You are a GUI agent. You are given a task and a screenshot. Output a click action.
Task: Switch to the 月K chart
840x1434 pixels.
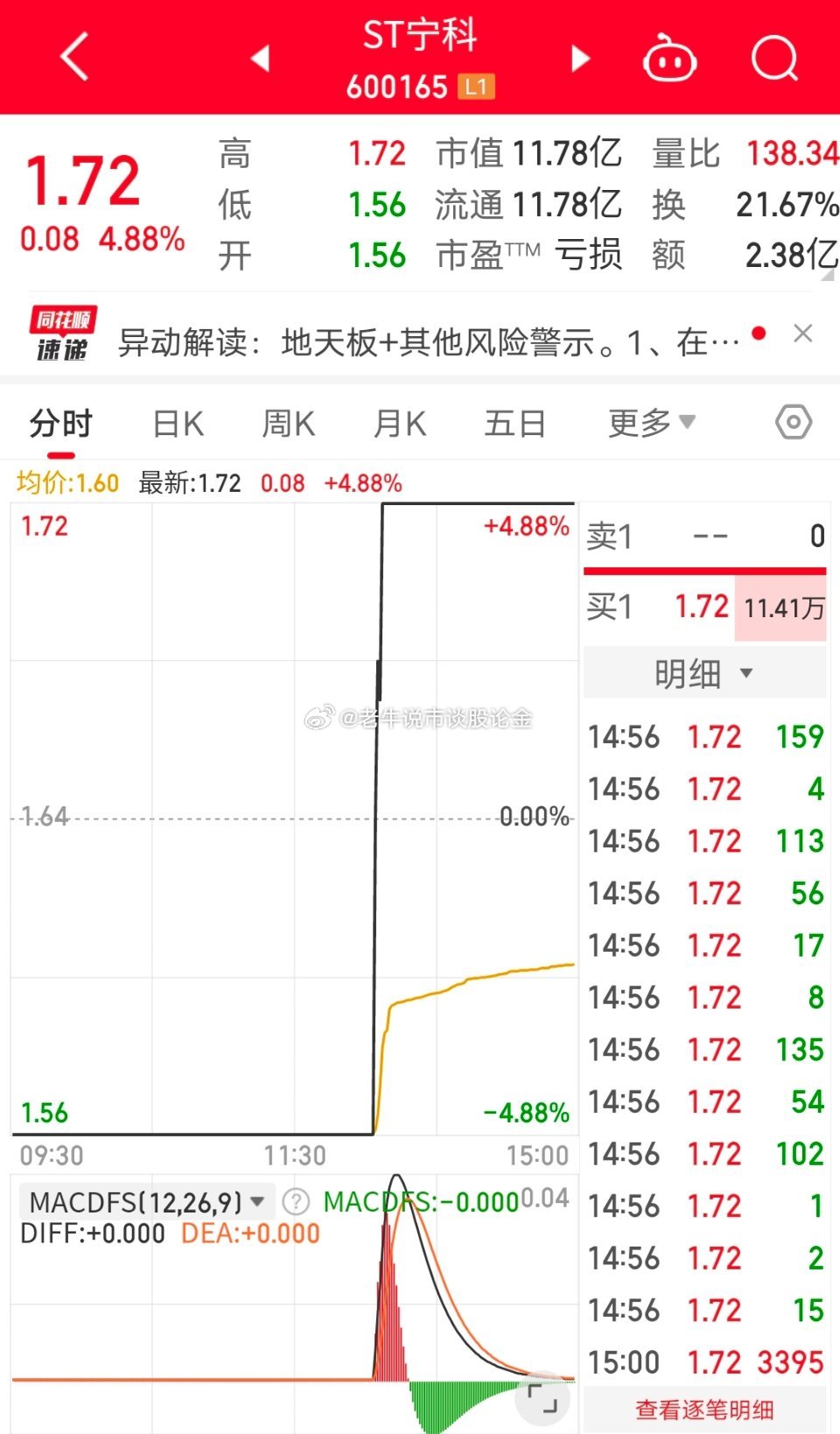[399, 424]
